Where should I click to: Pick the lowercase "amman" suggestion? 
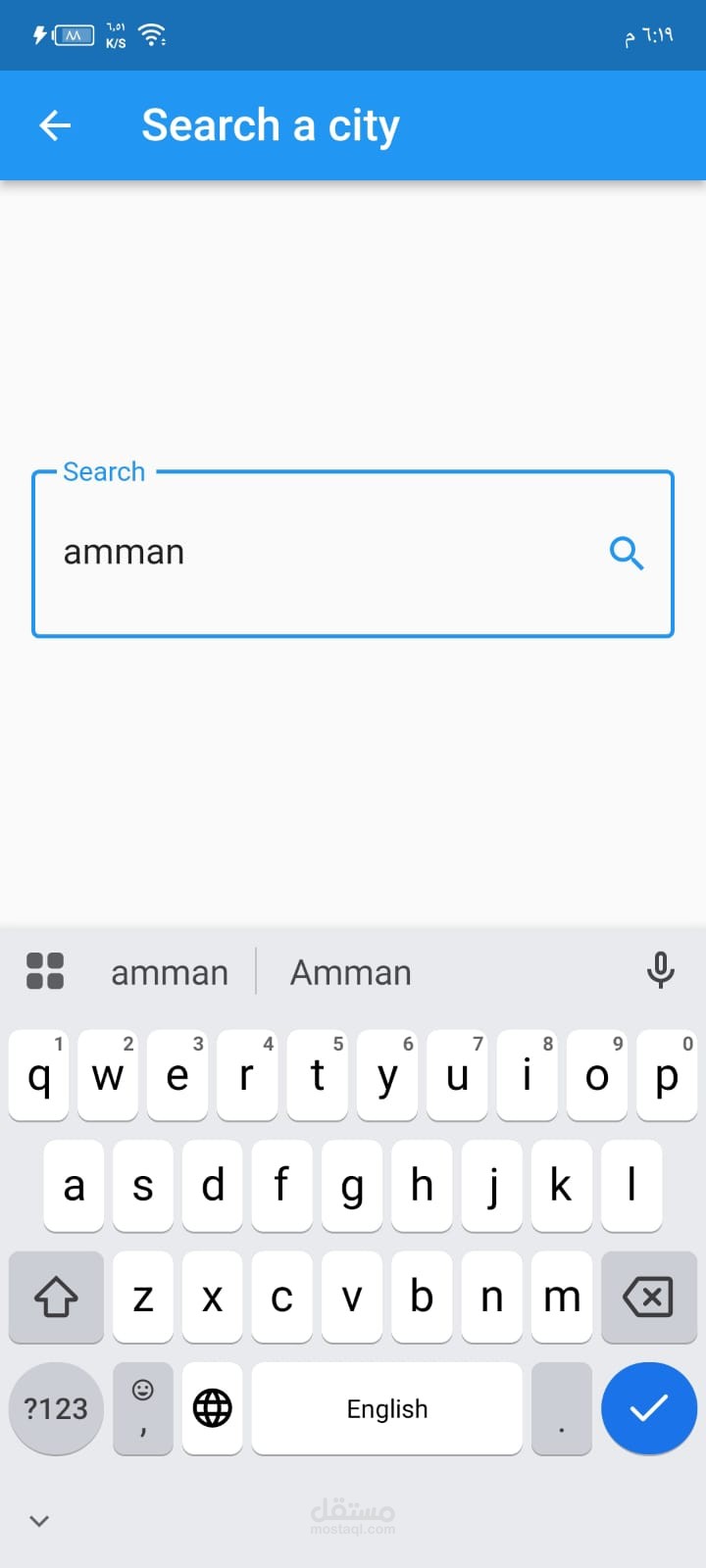point(170,972)
